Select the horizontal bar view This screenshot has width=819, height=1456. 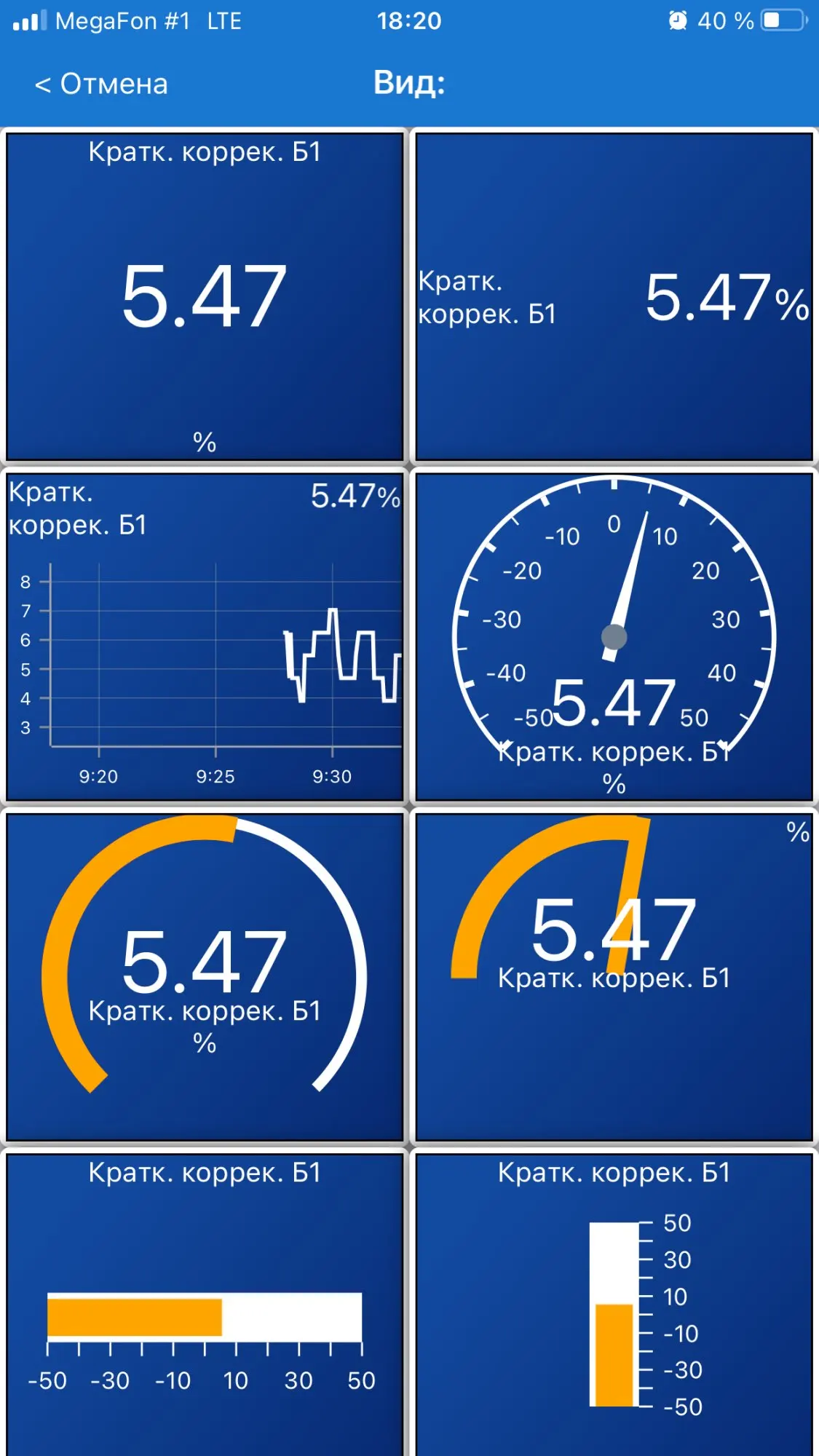(x=205, y=1303)
